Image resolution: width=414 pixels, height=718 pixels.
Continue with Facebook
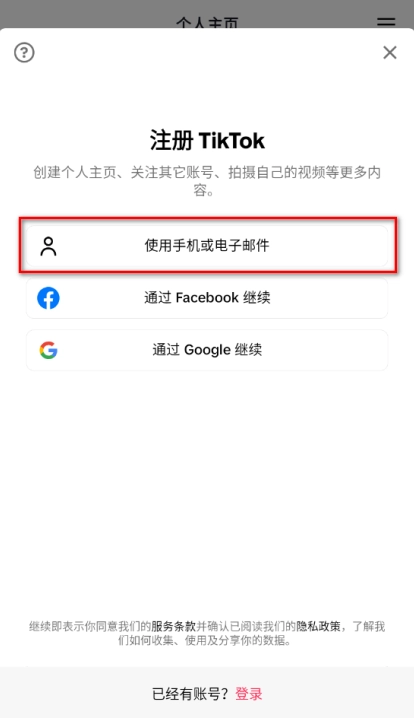click(207, 298)
